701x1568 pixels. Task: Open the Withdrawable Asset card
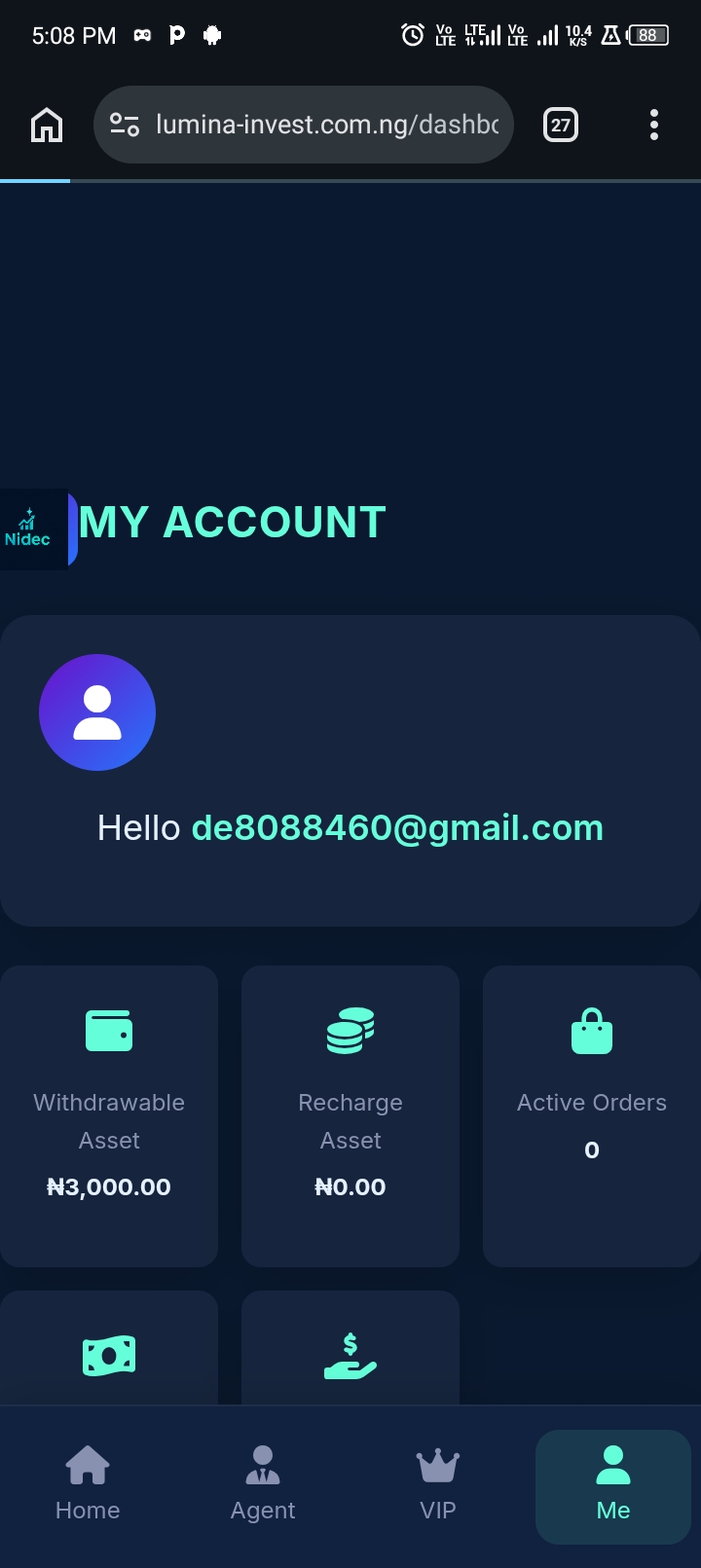pyautogui.click(x=109, y=1114)
